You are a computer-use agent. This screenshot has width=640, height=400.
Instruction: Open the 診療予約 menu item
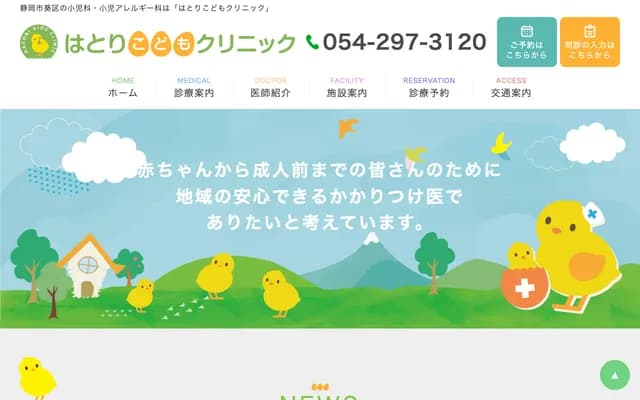[429, 87]
